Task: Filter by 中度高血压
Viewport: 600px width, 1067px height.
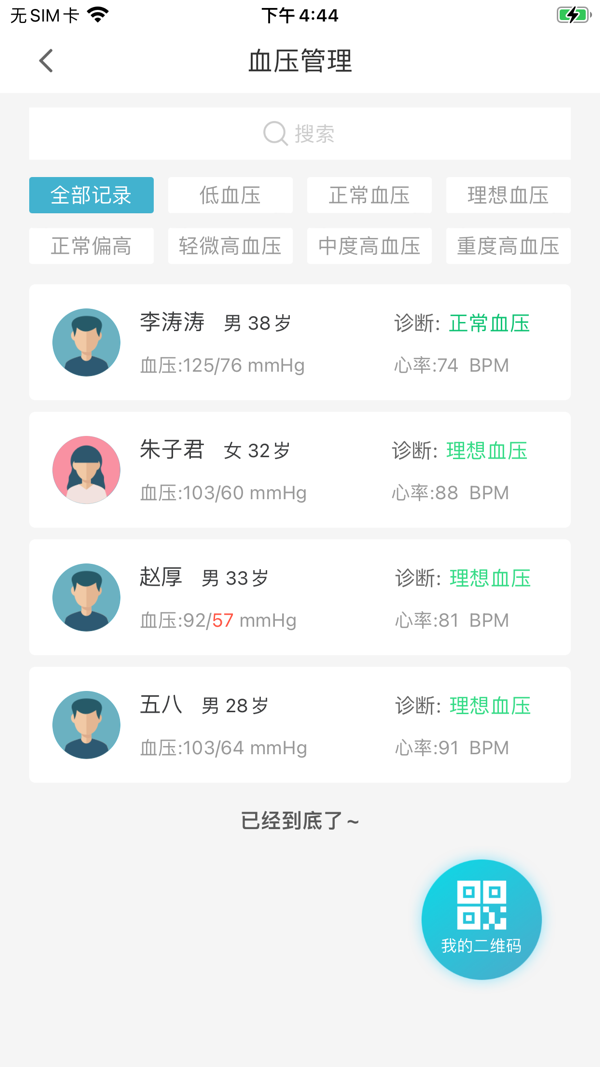Action: (x=369, y=246)
